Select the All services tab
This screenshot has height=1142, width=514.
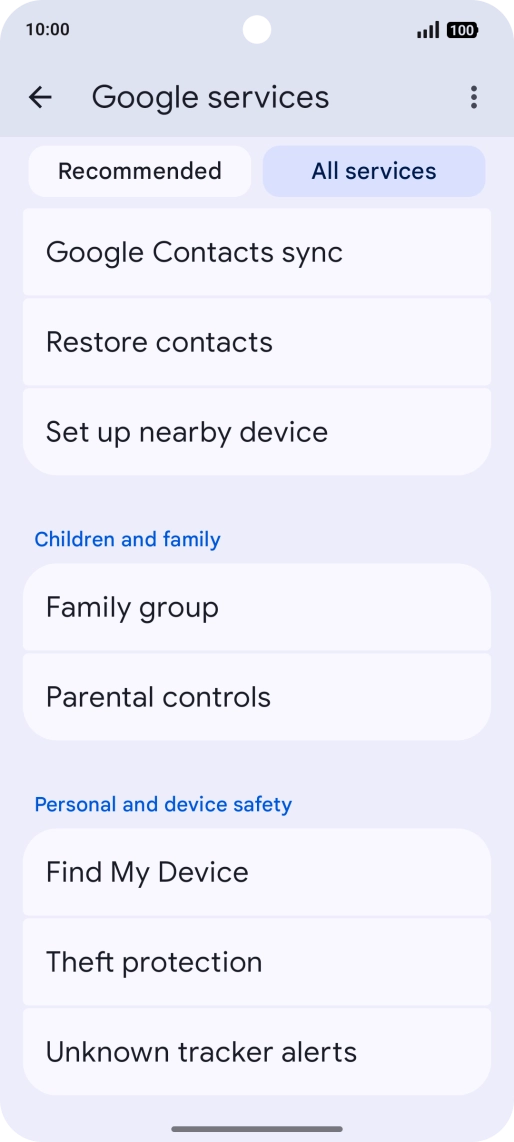pyautogui.click(x=374, y=171)
